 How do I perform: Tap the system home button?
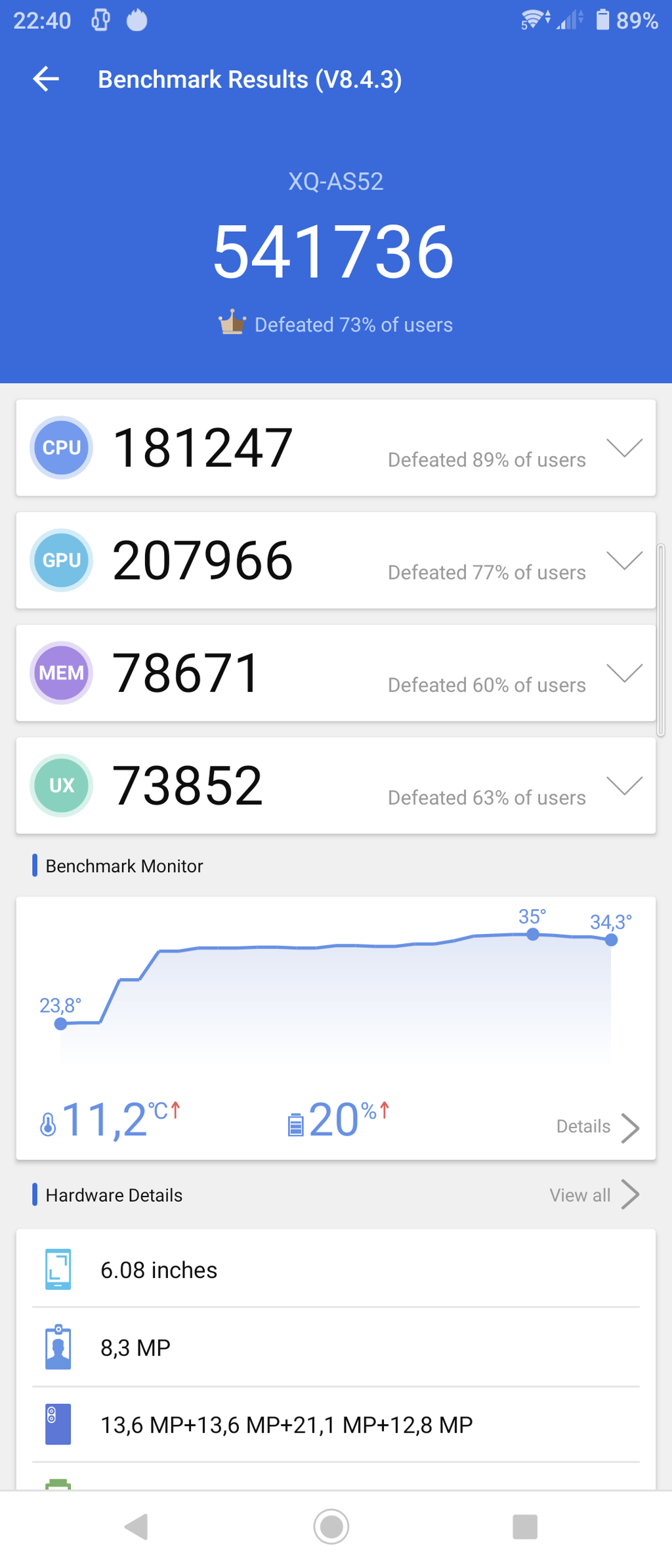pos(331,1527)
